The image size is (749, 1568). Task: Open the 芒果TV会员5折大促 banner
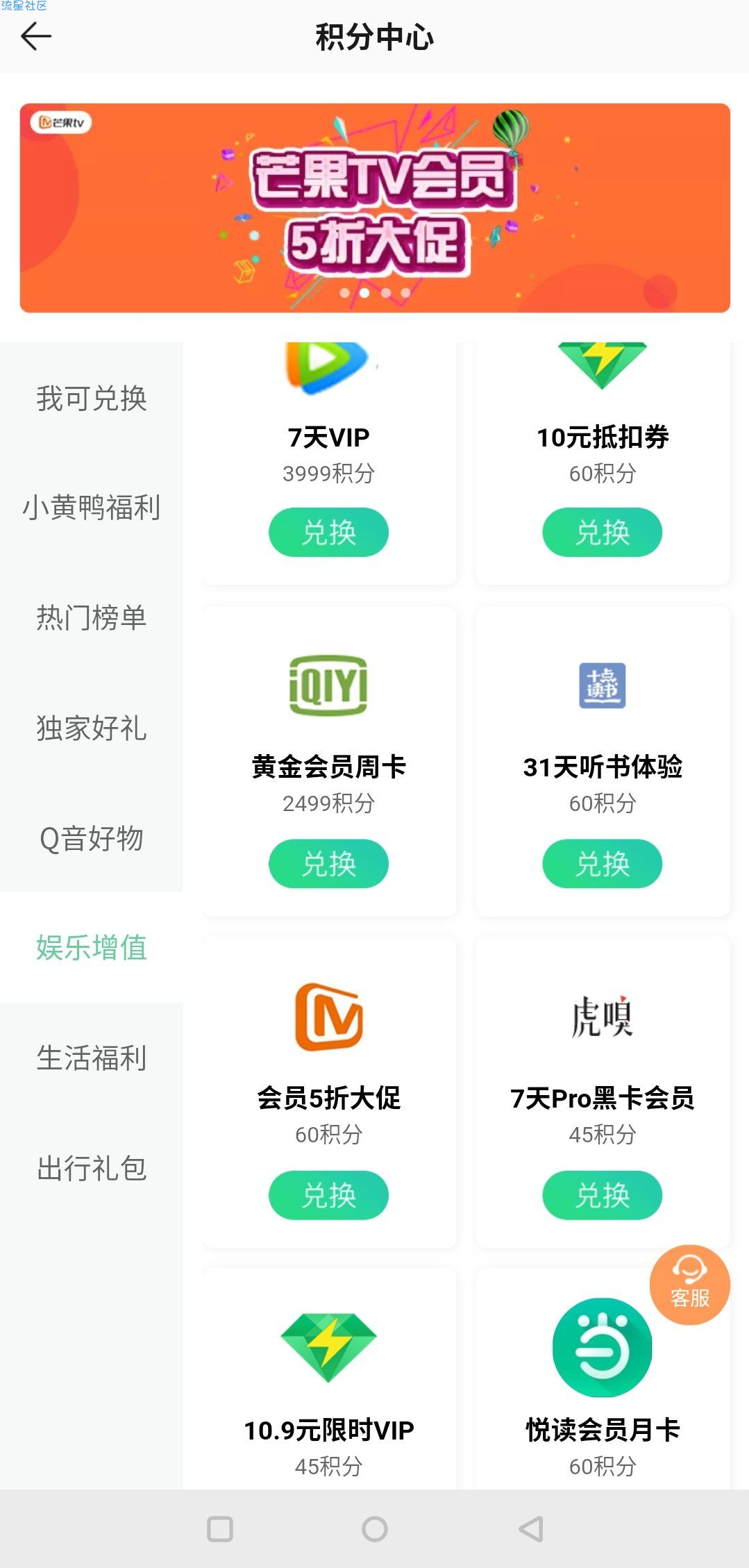click(375, 208)
